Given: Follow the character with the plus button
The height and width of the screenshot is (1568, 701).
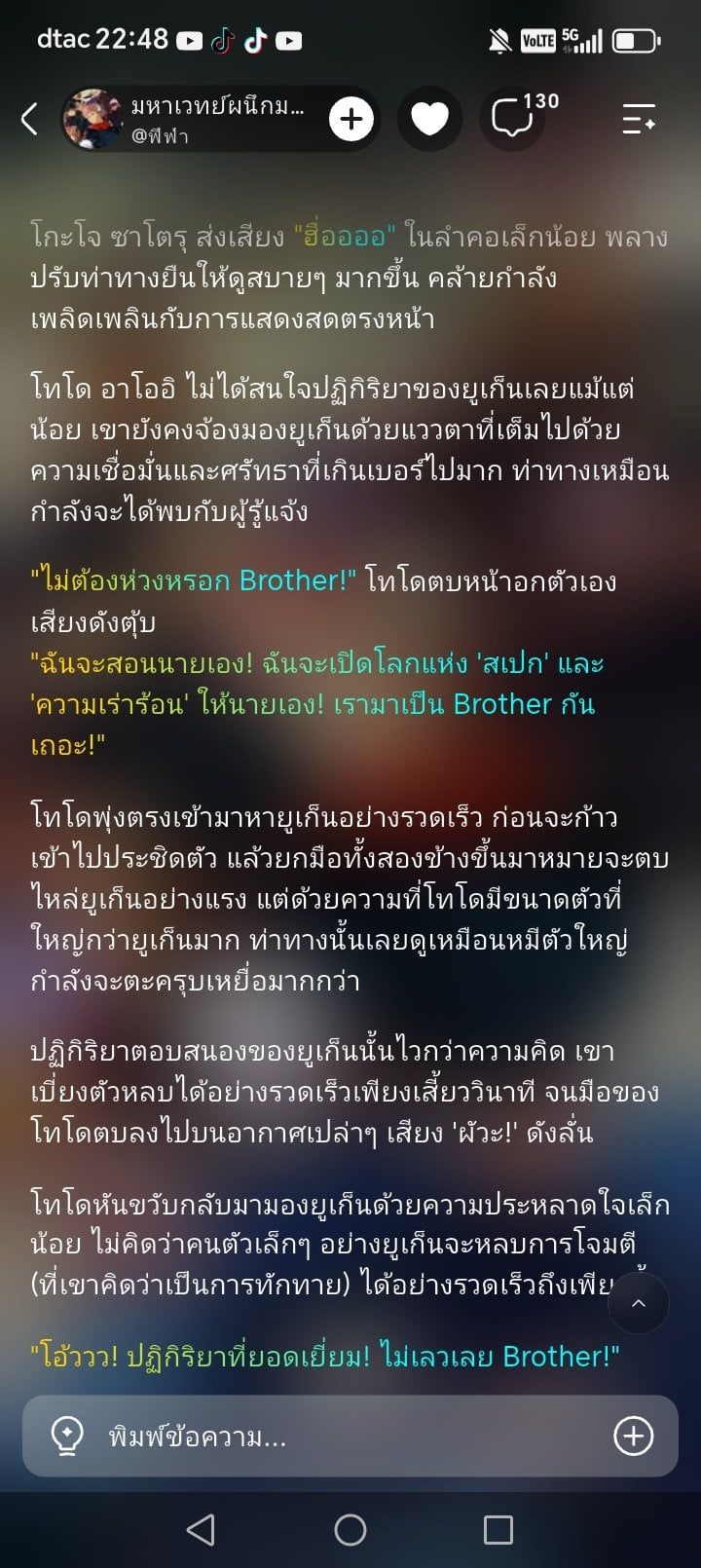Looking at the screenshot, I should 351,120.
